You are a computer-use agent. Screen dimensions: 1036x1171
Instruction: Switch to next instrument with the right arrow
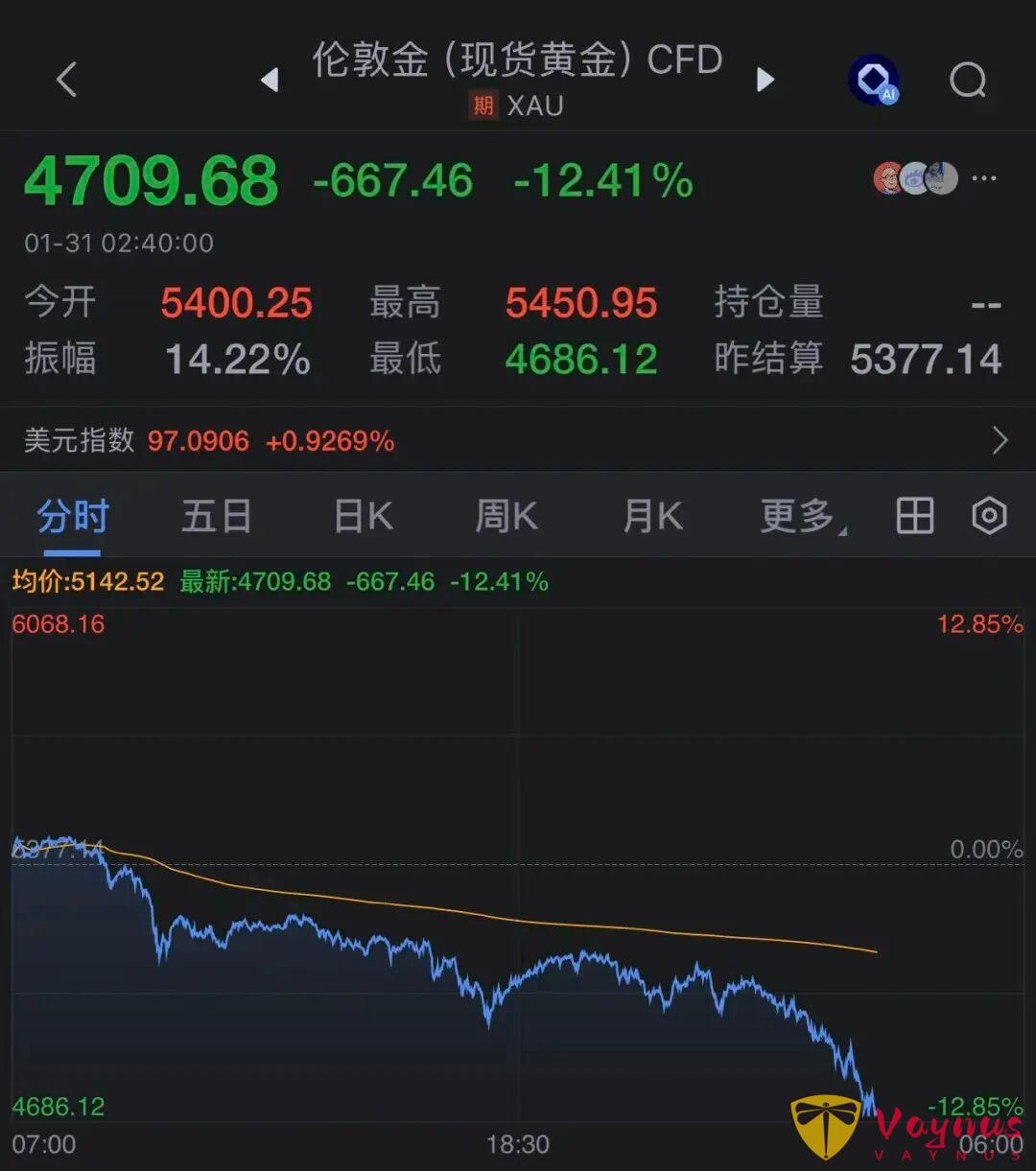(765, 81)
